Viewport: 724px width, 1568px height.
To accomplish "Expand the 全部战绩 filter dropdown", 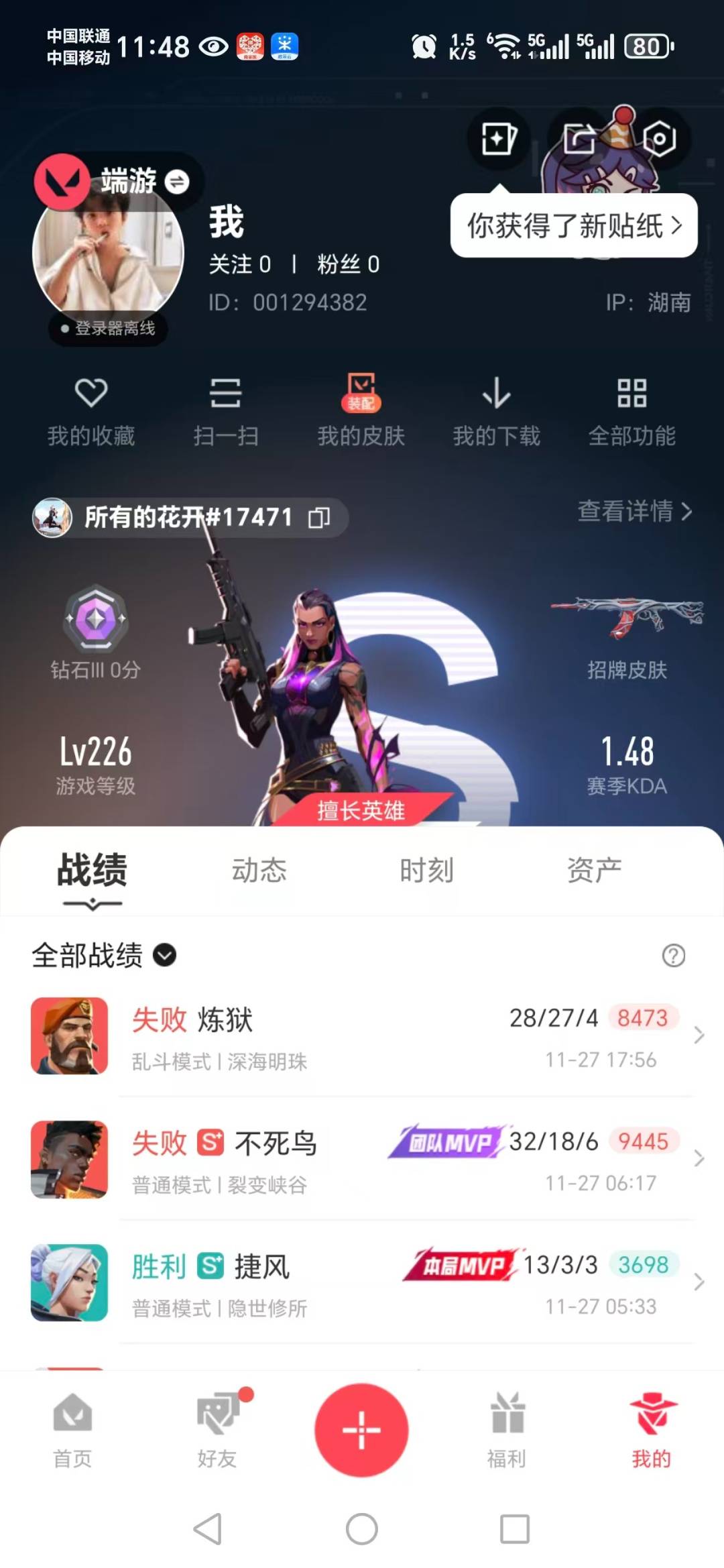I will click(165, 954).
